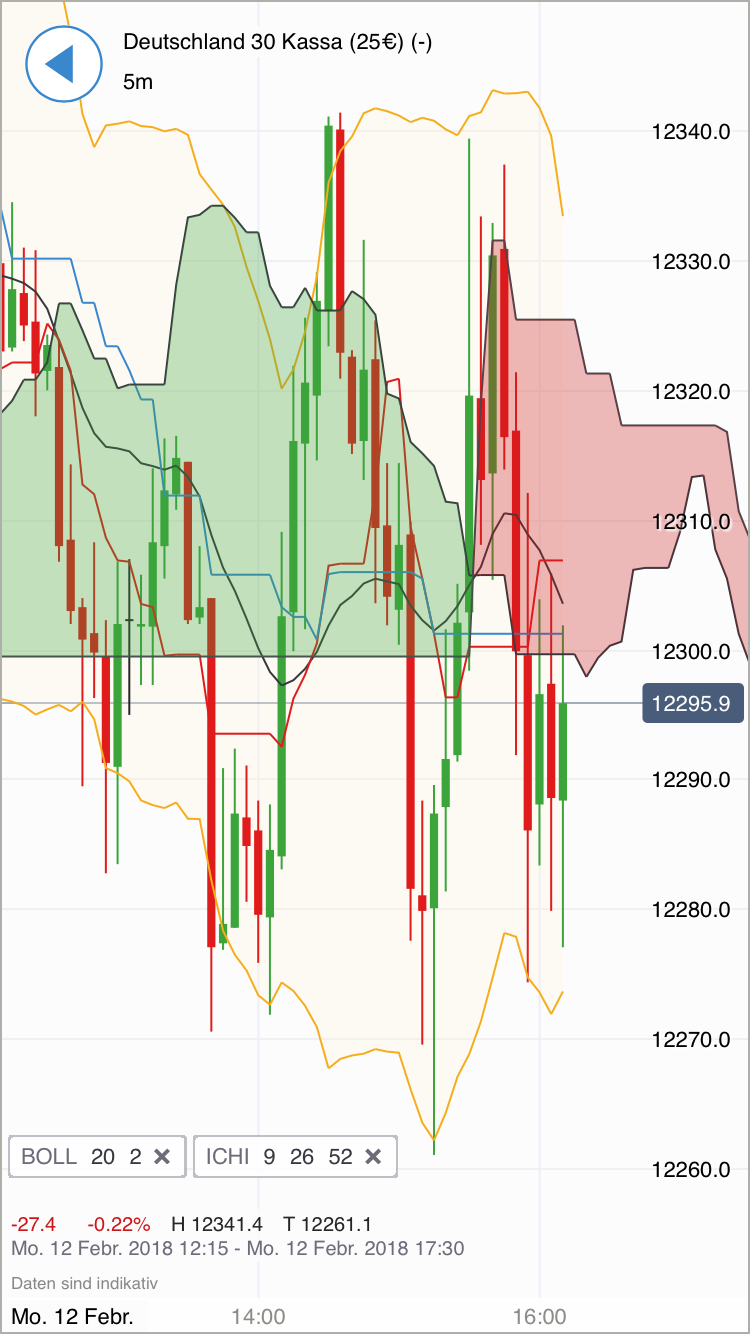Select the -0.22% percentage change
The image size is (750, 1334).
pos(119,1221)
